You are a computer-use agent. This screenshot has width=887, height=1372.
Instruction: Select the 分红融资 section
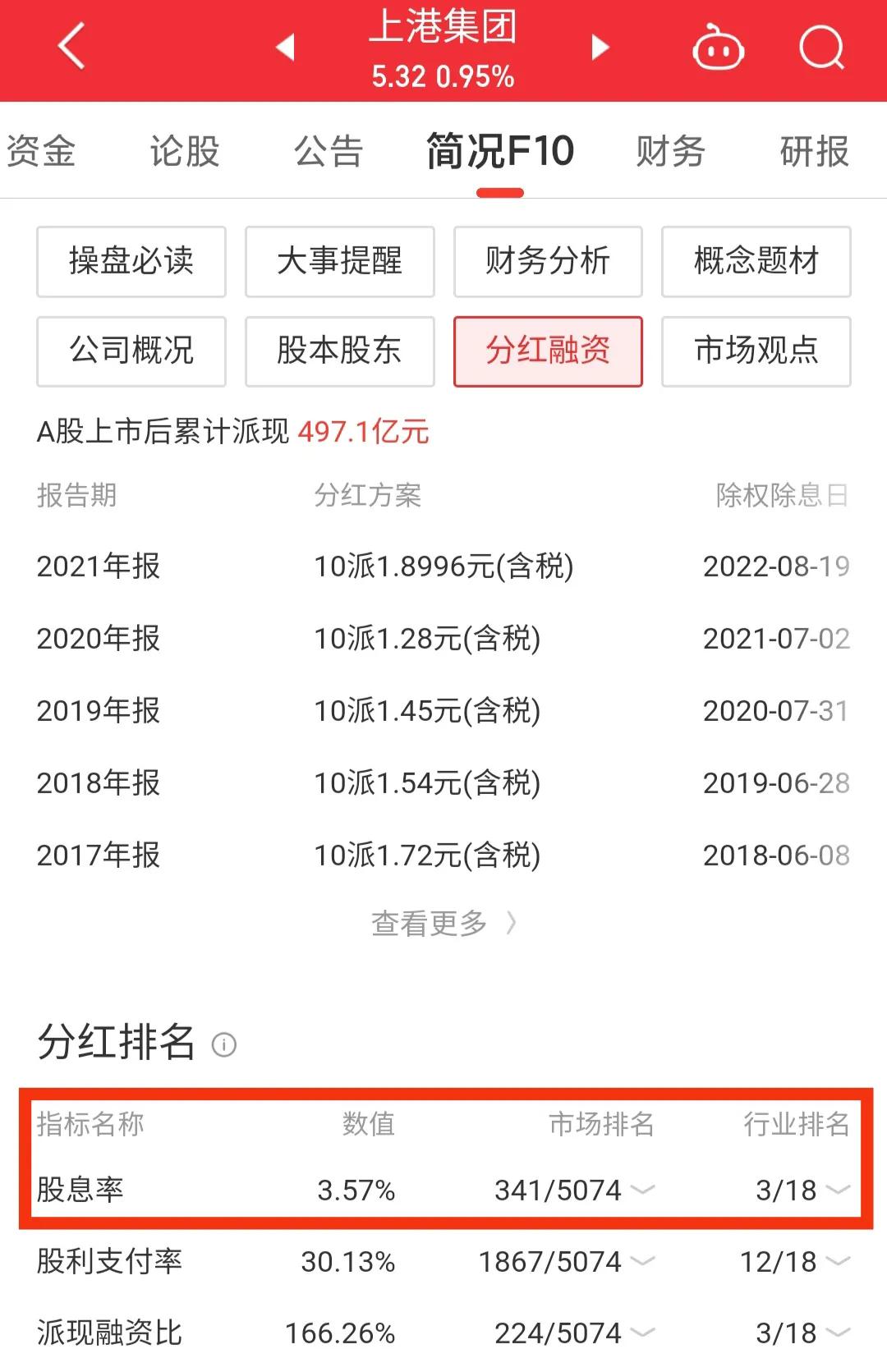pos(548,351)
